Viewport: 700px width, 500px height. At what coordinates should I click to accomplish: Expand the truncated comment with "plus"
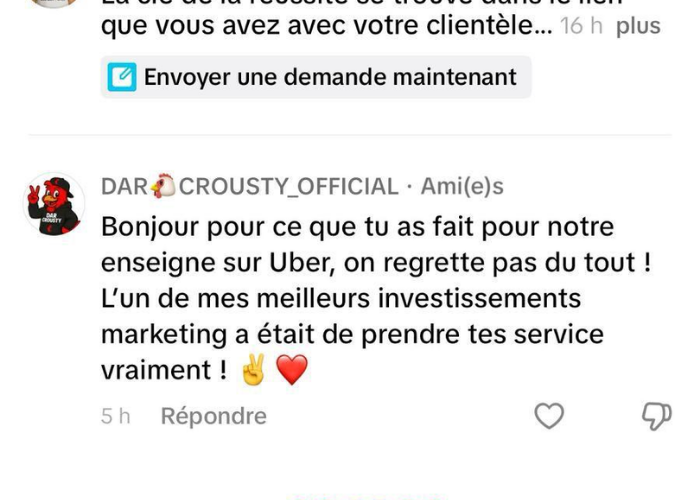(x=637, y=27)
